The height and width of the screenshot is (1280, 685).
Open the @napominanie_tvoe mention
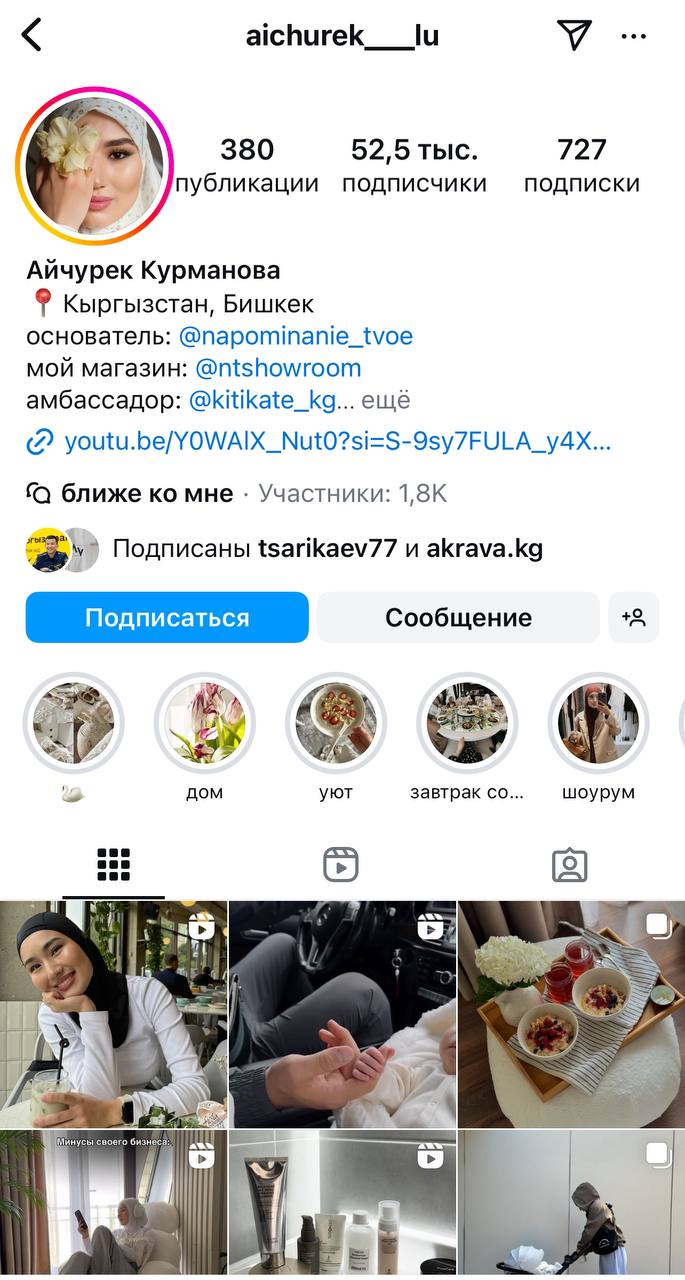click(x=295, y=335)
